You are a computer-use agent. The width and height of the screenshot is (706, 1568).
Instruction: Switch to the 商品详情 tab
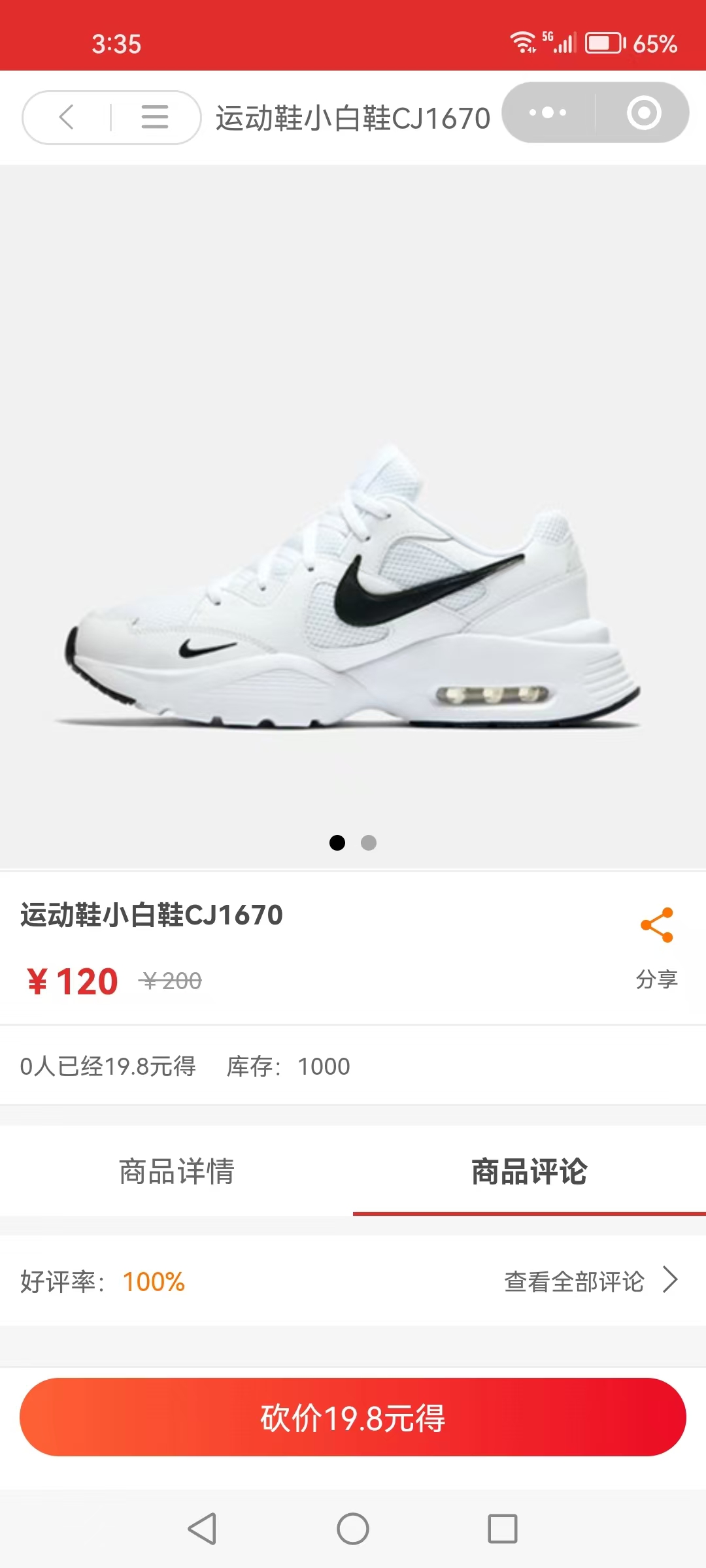click(176, 1172)
